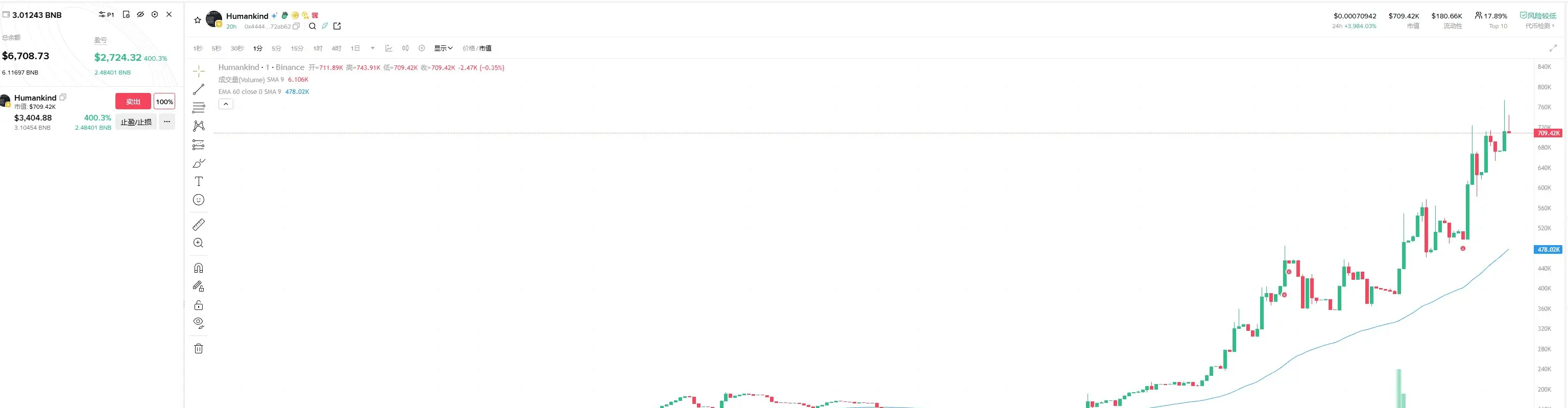Switch chart to the 5分 interval

(276, 48)
